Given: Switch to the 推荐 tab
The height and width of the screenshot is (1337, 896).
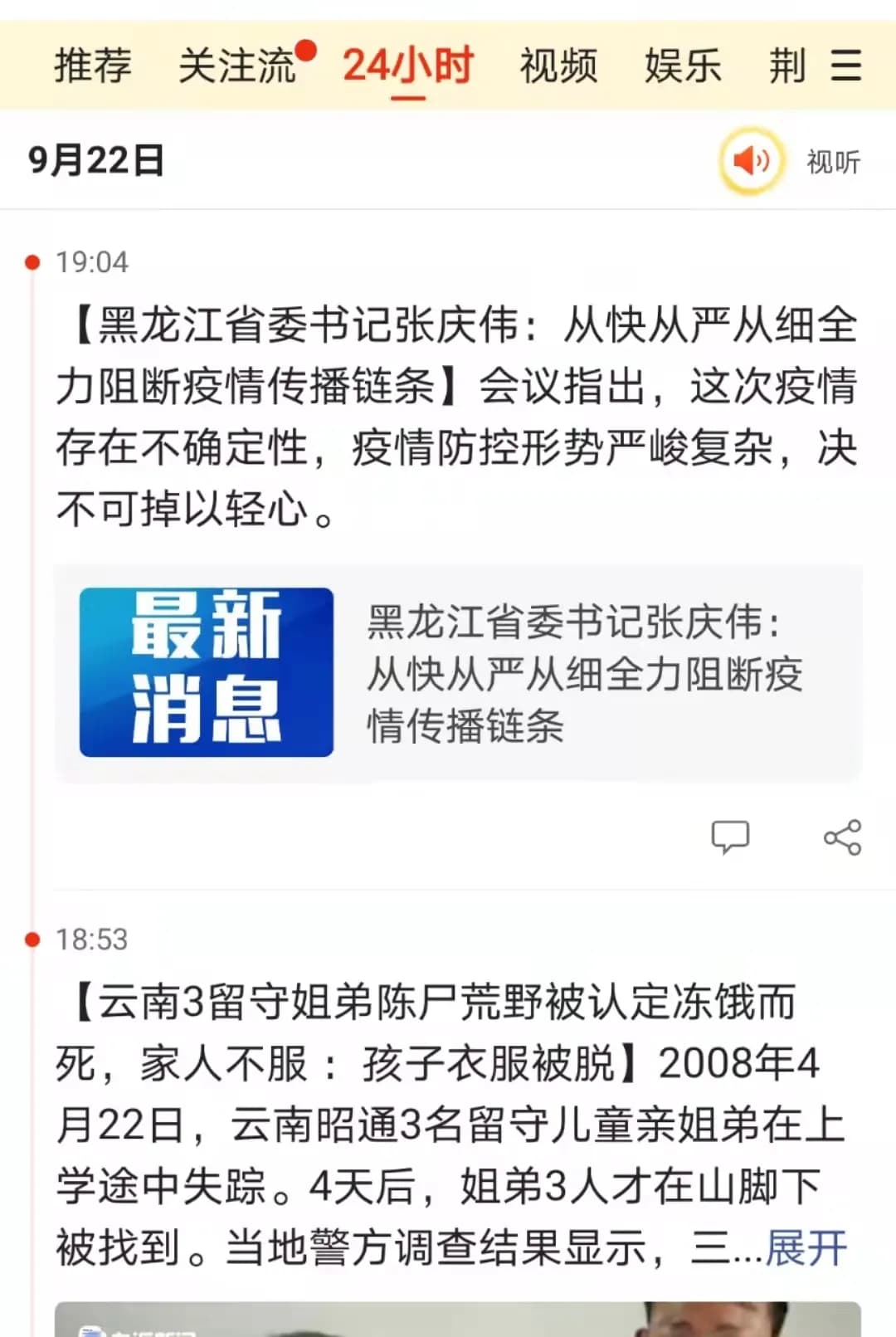Looking at the screenshot, I should [93, 66].
